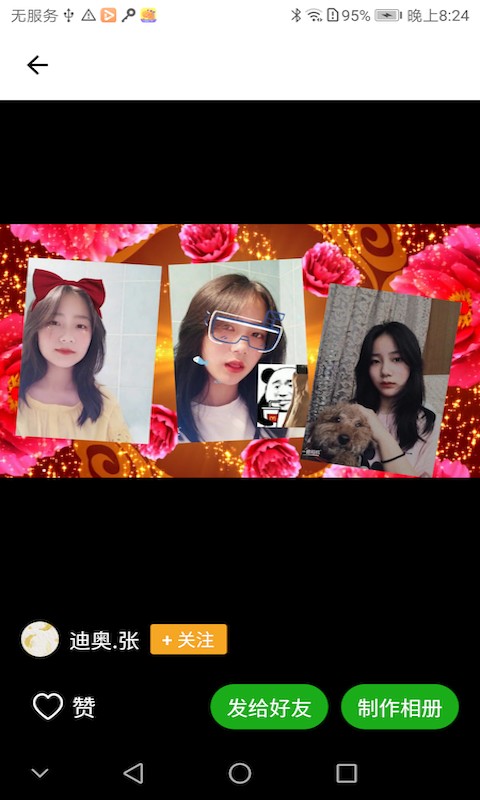Go back using the top-left arrow

coord(37,65)
